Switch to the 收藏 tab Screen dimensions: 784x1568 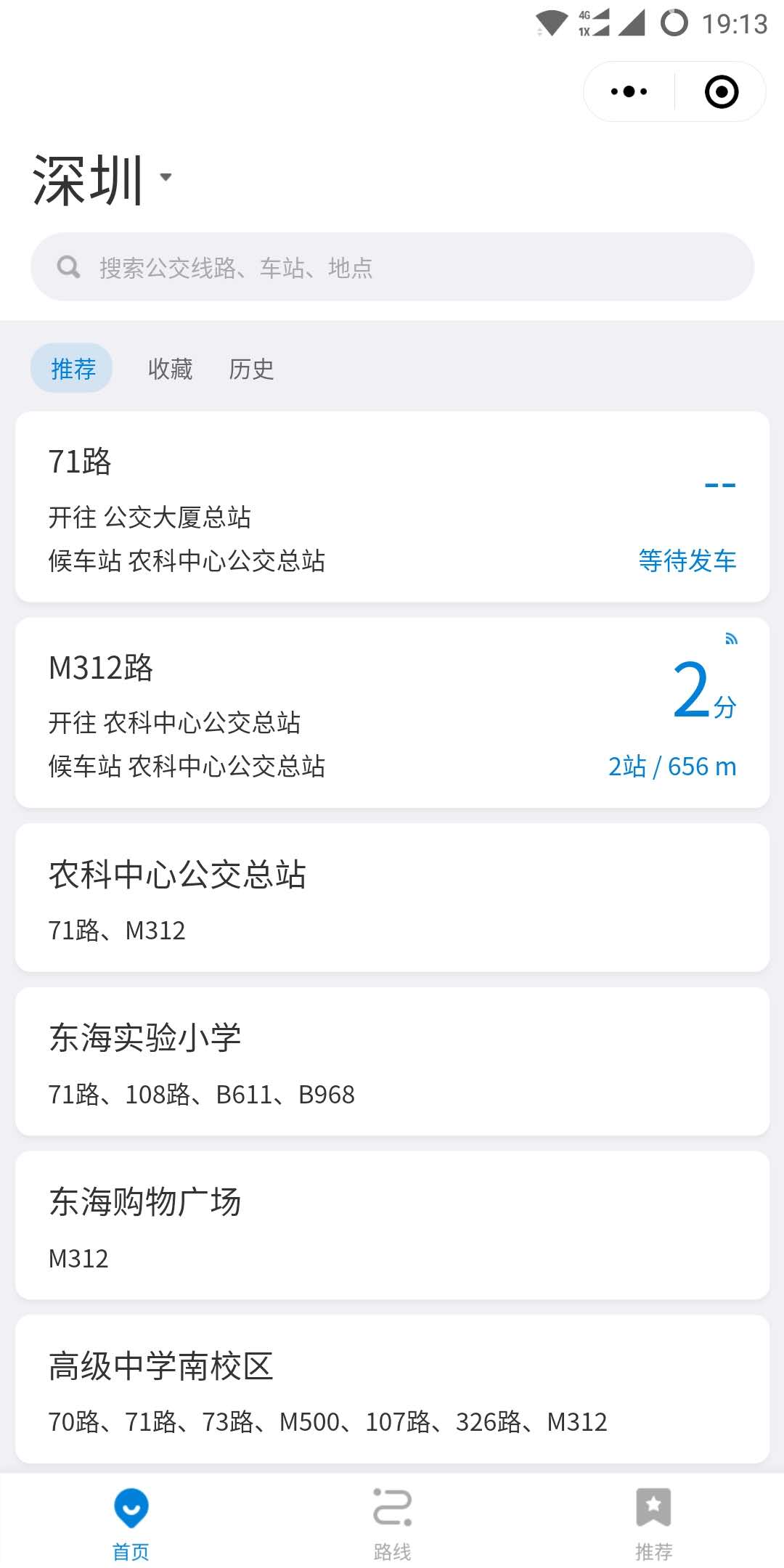(170, 369)
